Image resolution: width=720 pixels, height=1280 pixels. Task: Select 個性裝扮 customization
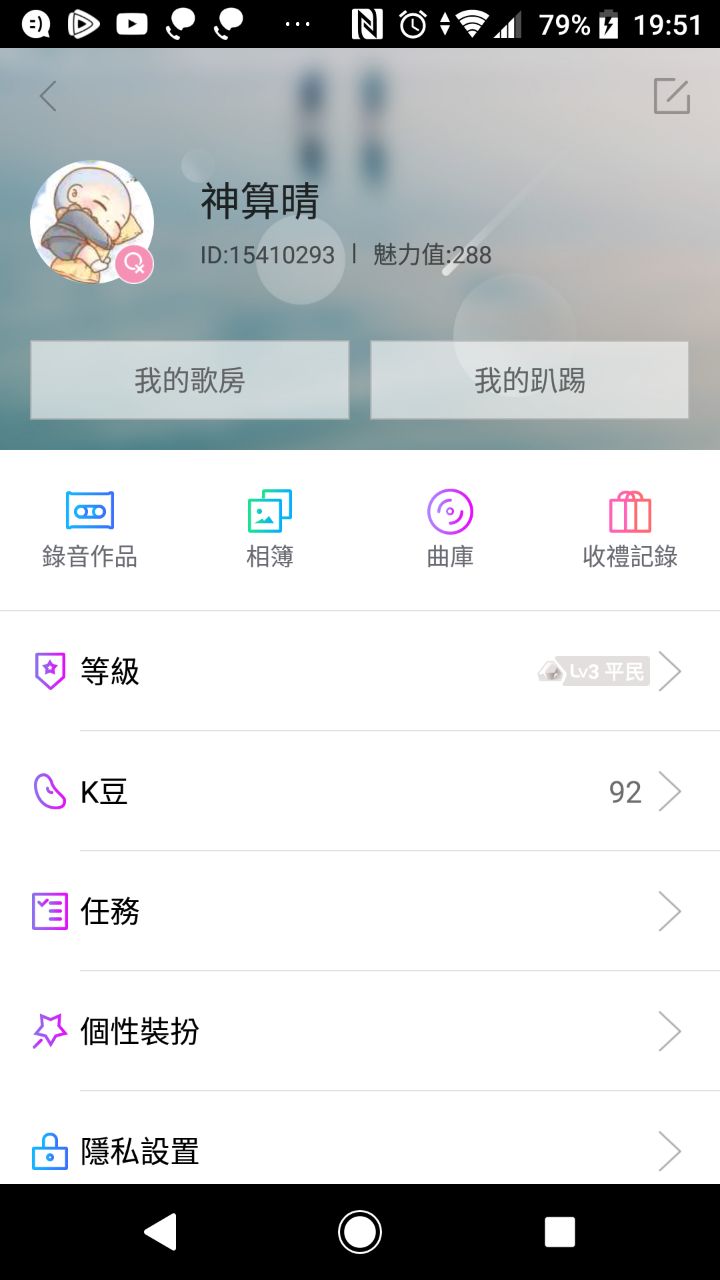tap(360, 1031)
